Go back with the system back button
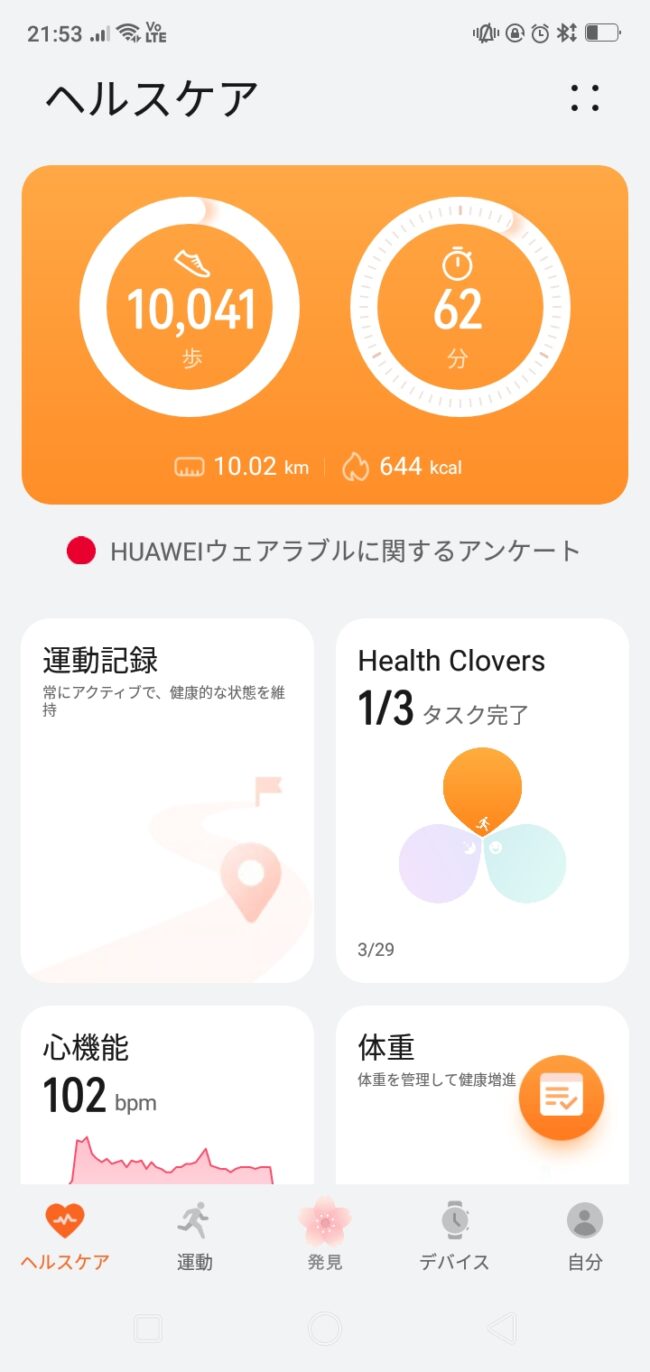The image size is (650, 1372). point(501,1329)
